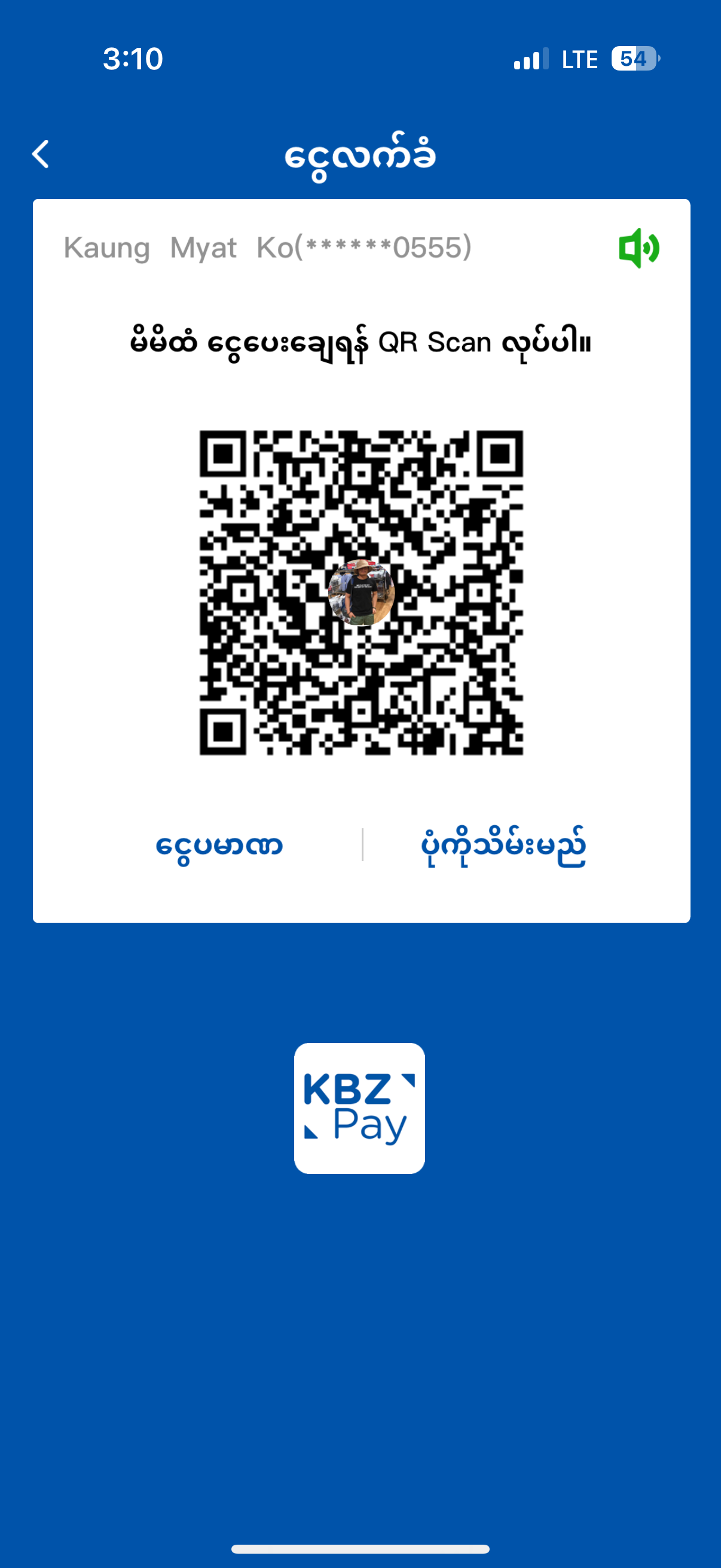Screen dimensions: 721x1568
Task: Go back from the receive money screen
Action: 41,154
